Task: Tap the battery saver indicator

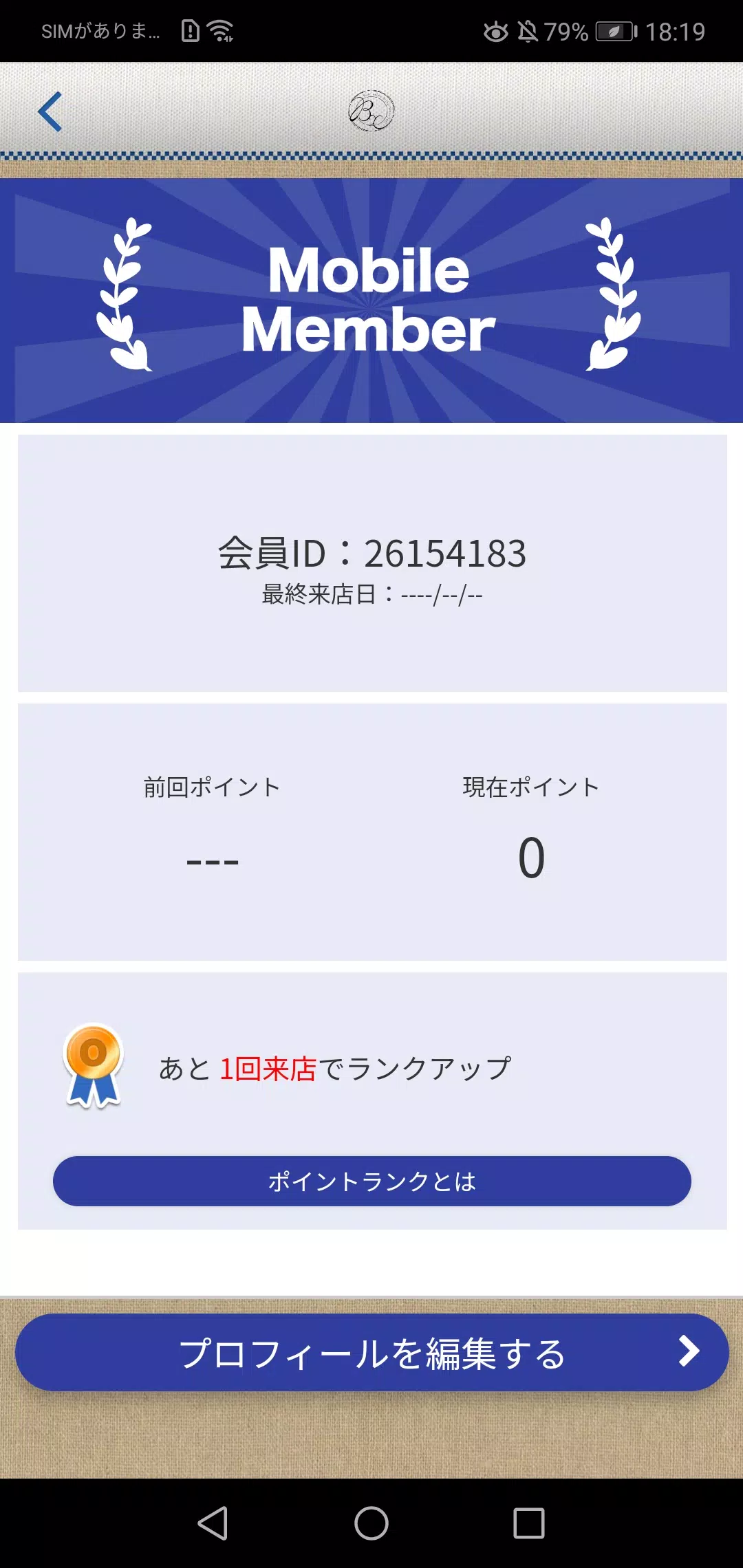Action: click(612, 30)
